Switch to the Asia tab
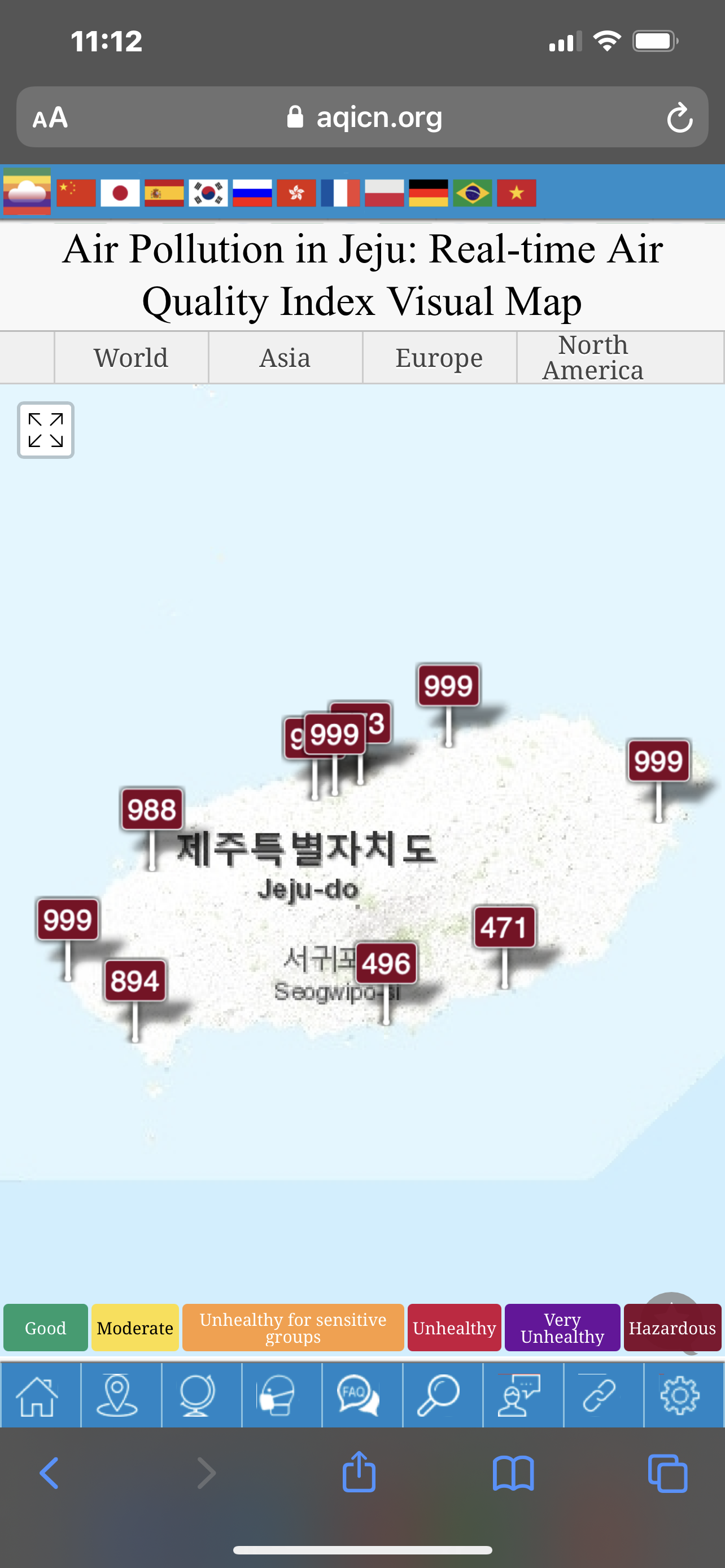 tap(285, 358)
